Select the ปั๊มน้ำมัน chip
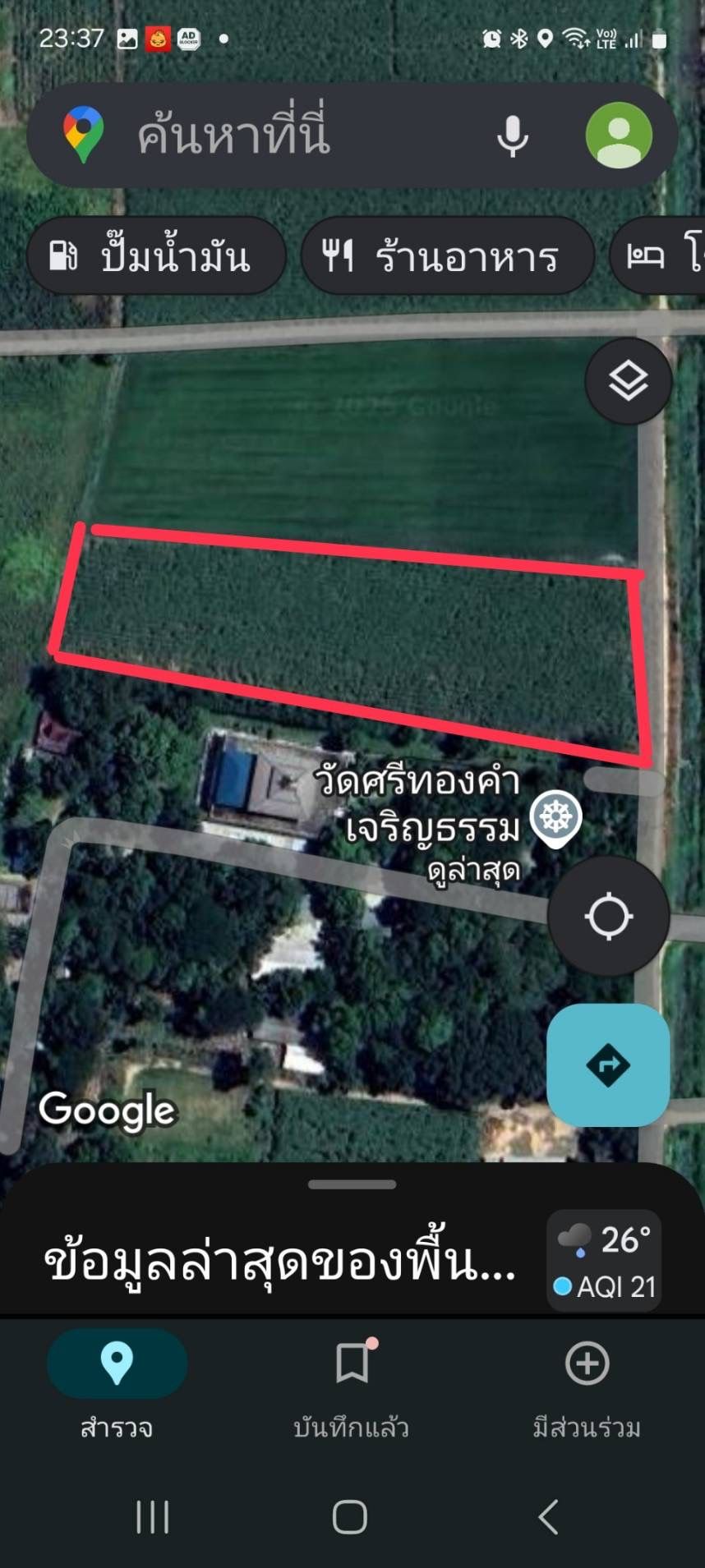Viewport: 705px width, 1568px height. point(156,255)
